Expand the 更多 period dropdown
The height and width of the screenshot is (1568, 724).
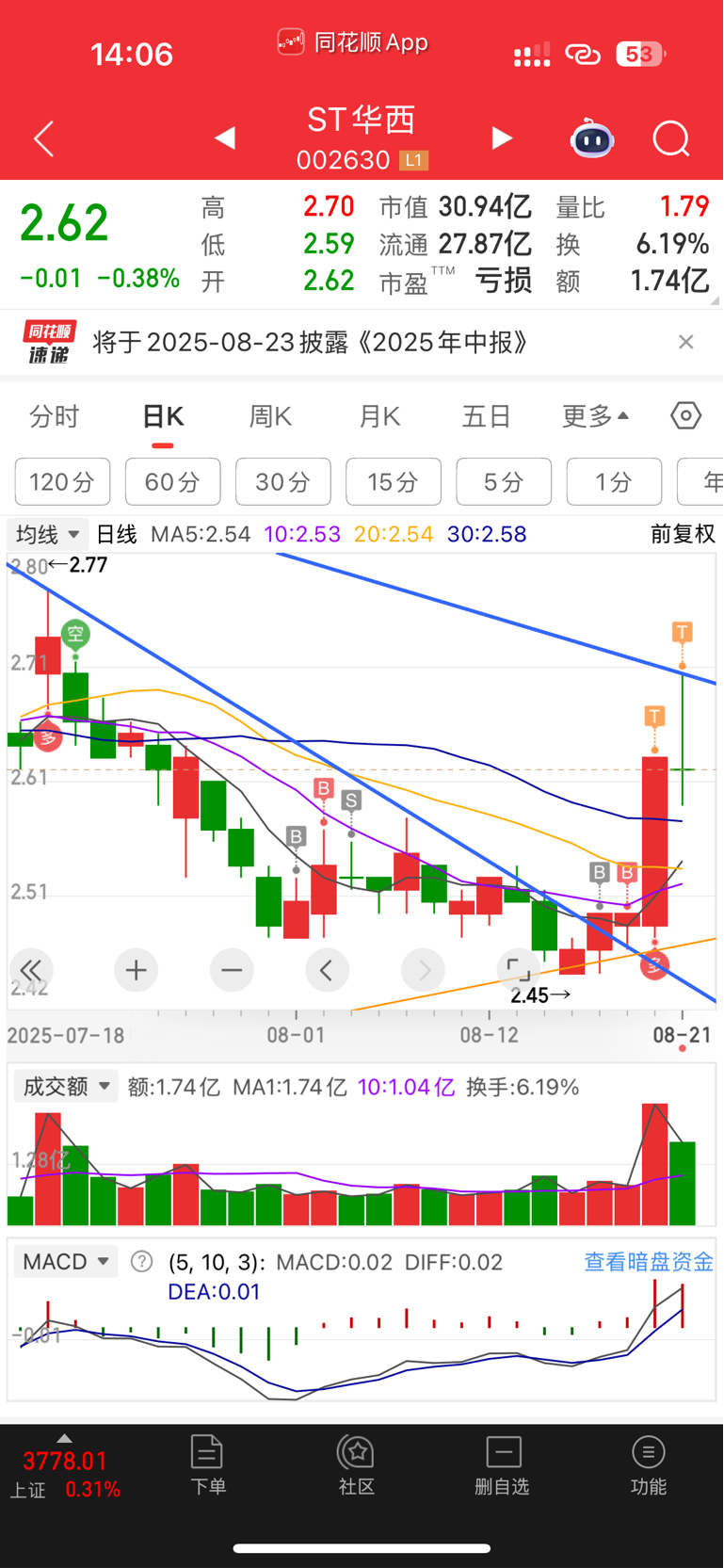click(x=595, y=416)
